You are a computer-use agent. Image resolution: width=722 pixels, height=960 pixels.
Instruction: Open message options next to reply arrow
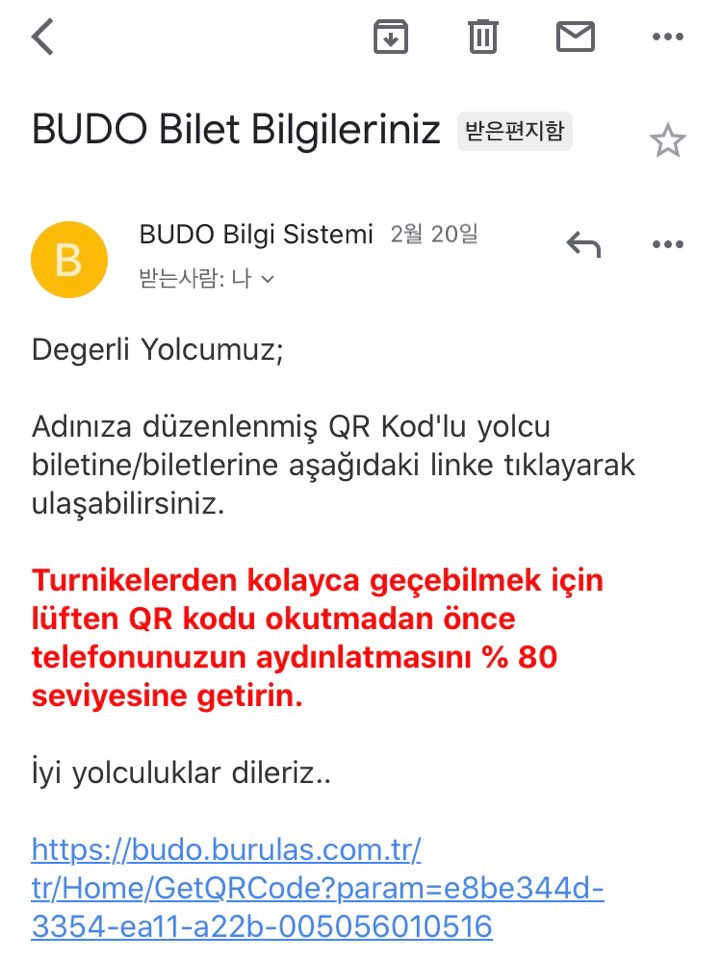(667, 244)
